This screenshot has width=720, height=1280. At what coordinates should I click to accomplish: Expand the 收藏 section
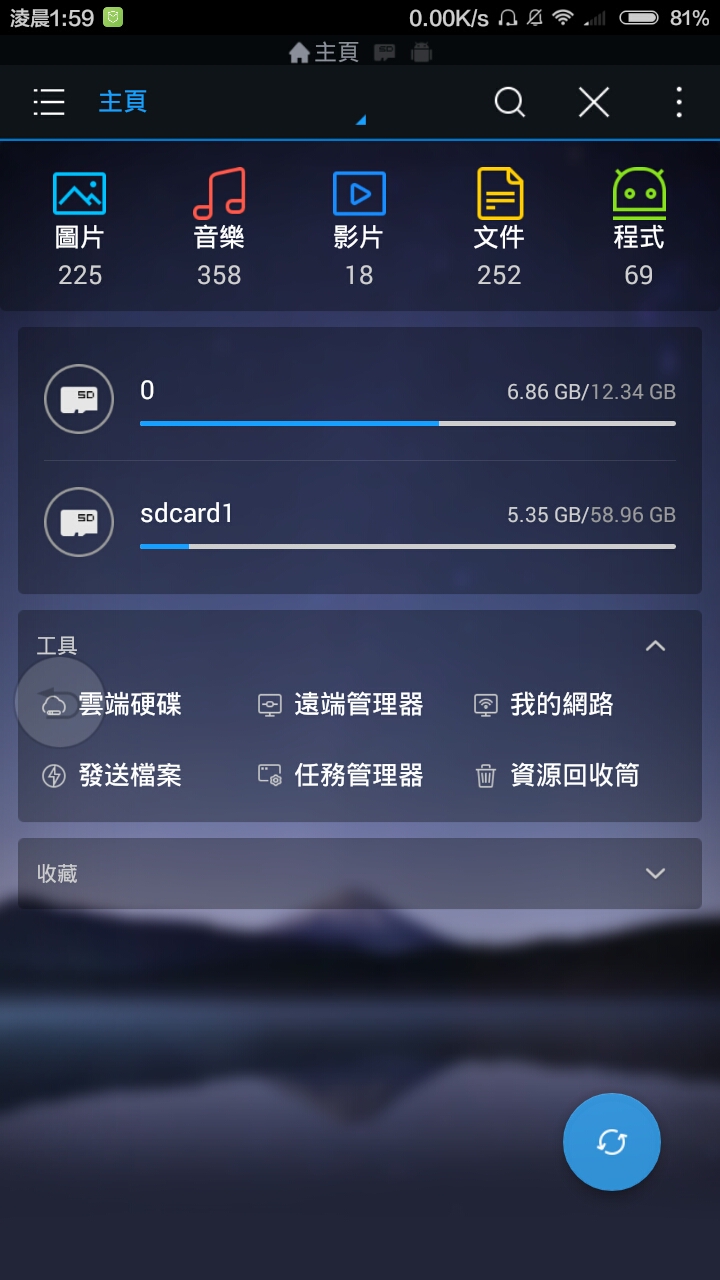pyautogui.click(x=655, y=874)
